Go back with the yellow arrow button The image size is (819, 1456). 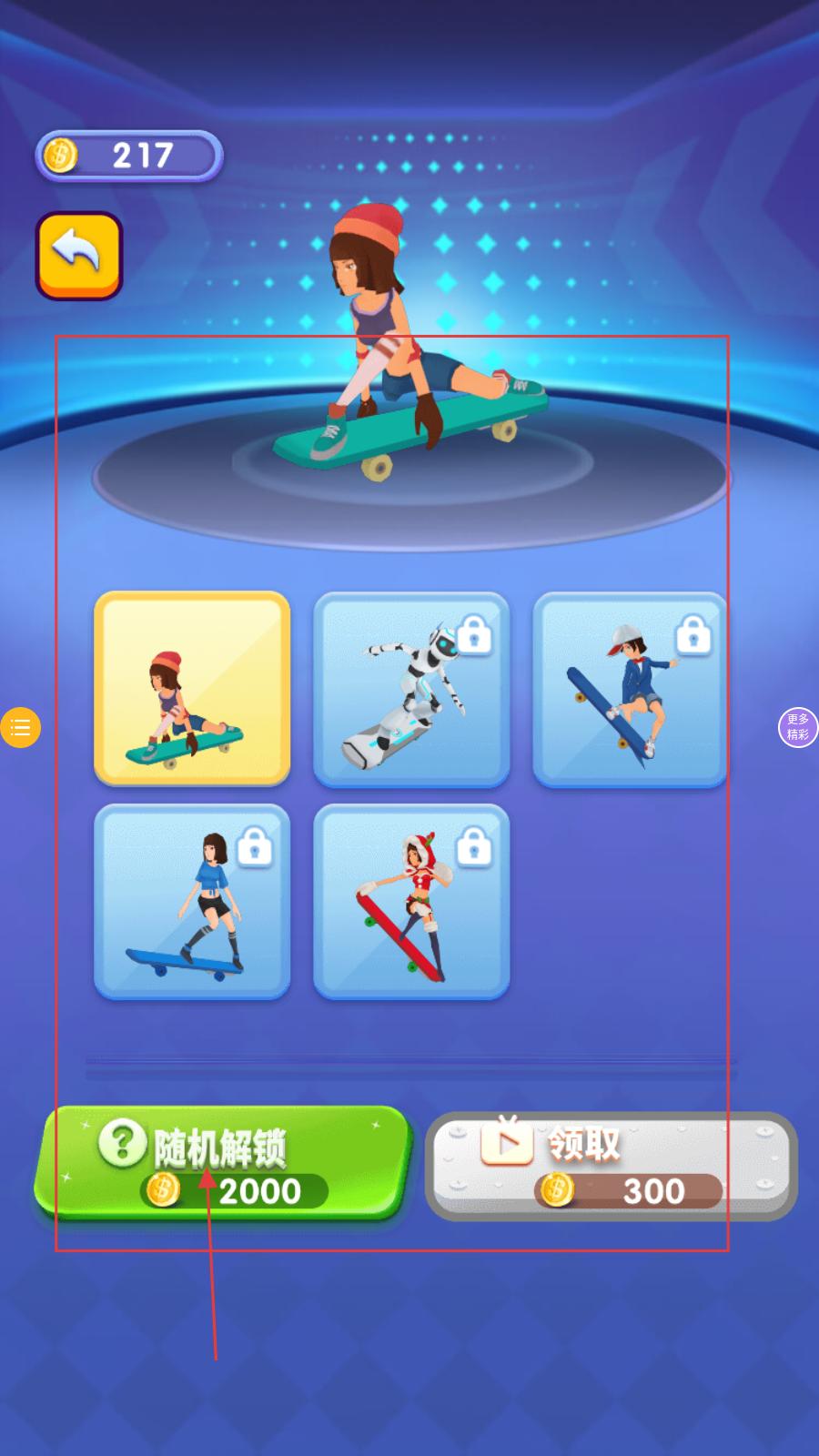(78, 256)
